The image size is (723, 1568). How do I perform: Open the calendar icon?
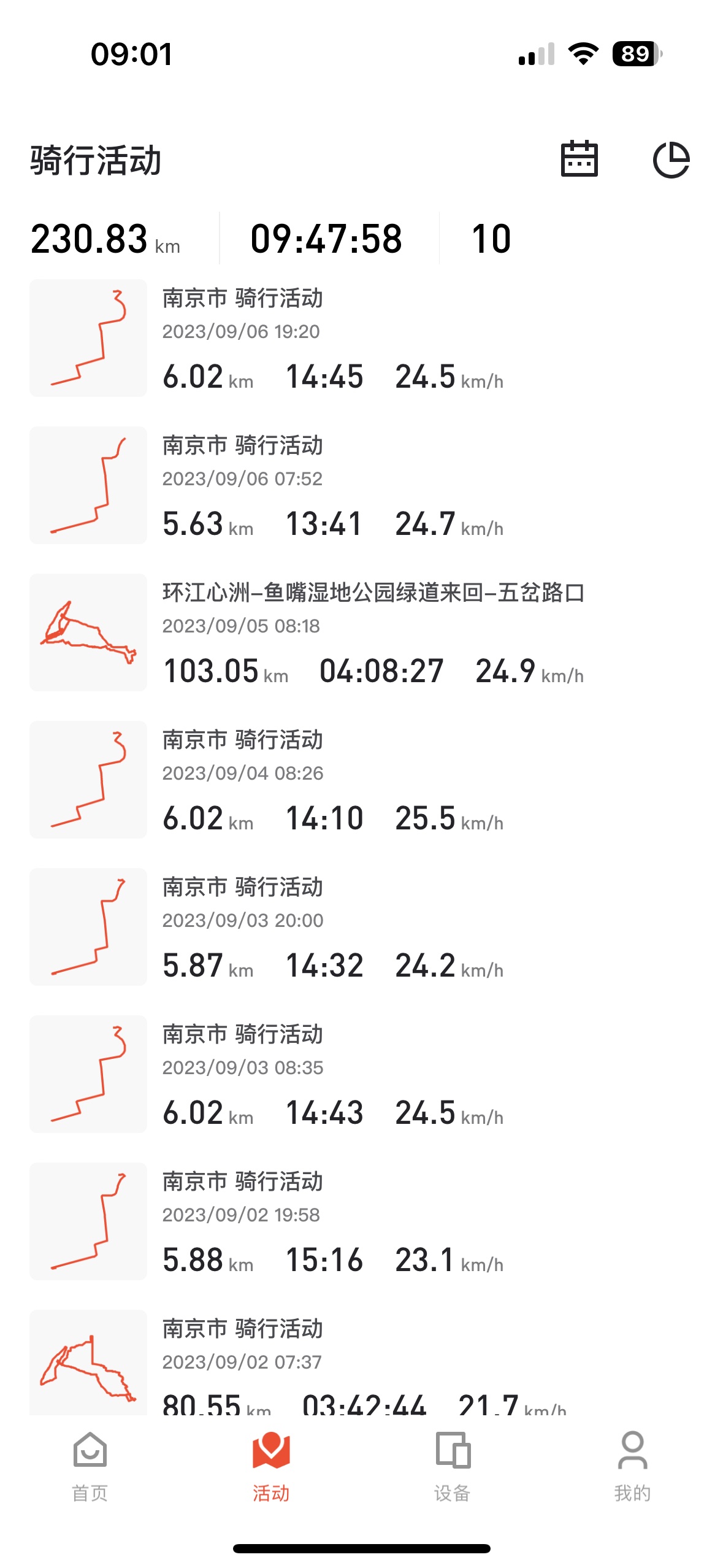tap(579, 159)
